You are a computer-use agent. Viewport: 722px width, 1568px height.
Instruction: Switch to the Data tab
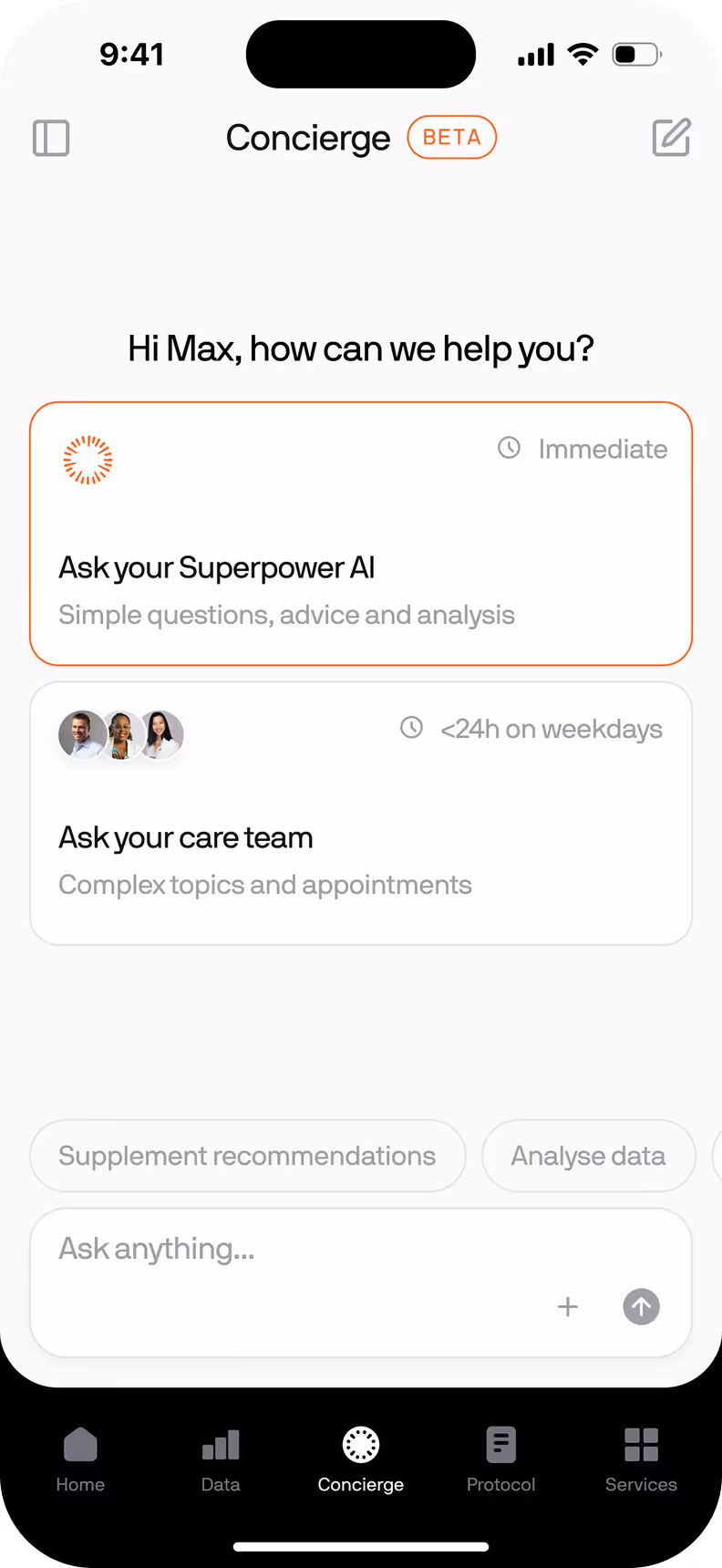point(221,1459)
